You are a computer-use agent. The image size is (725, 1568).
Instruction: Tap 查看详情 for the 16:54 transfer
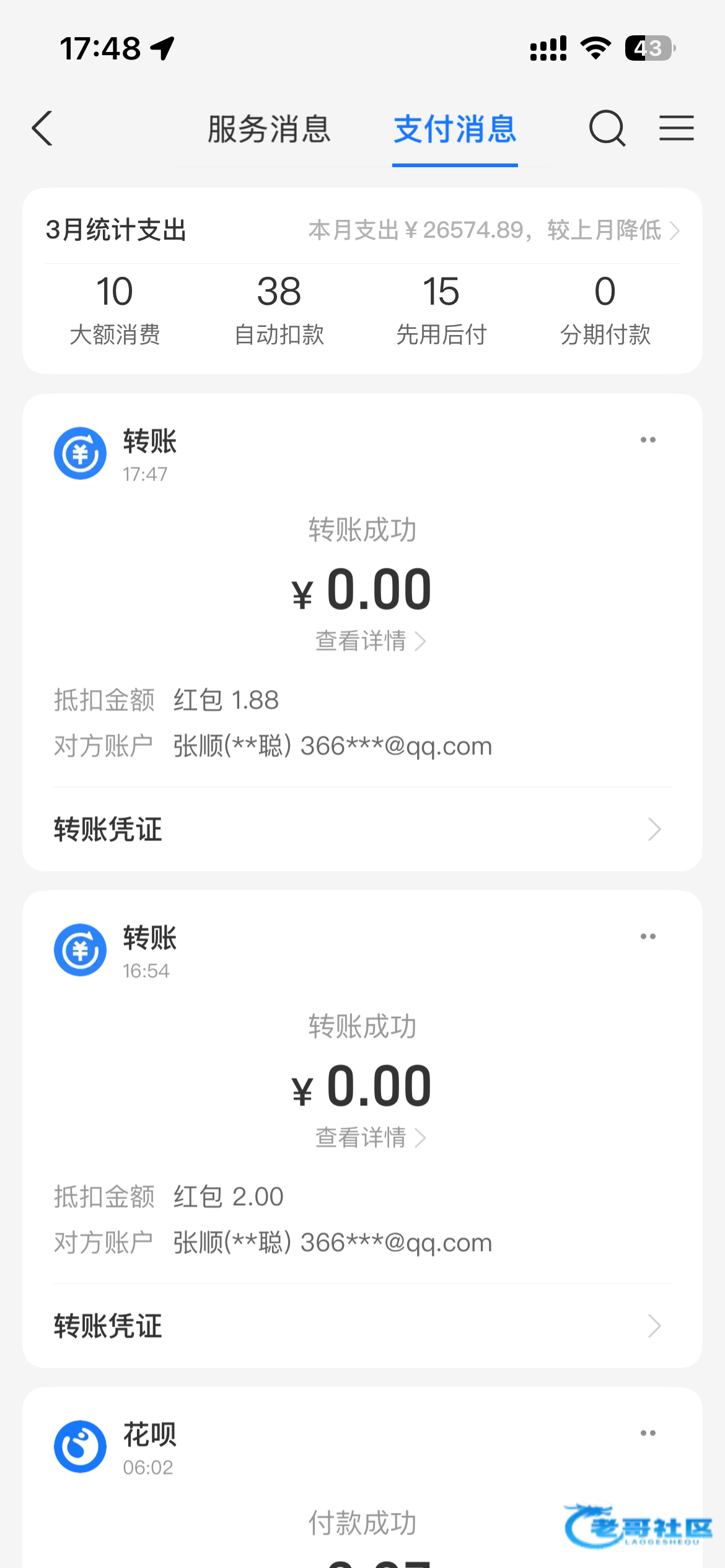click(370, 1138)
